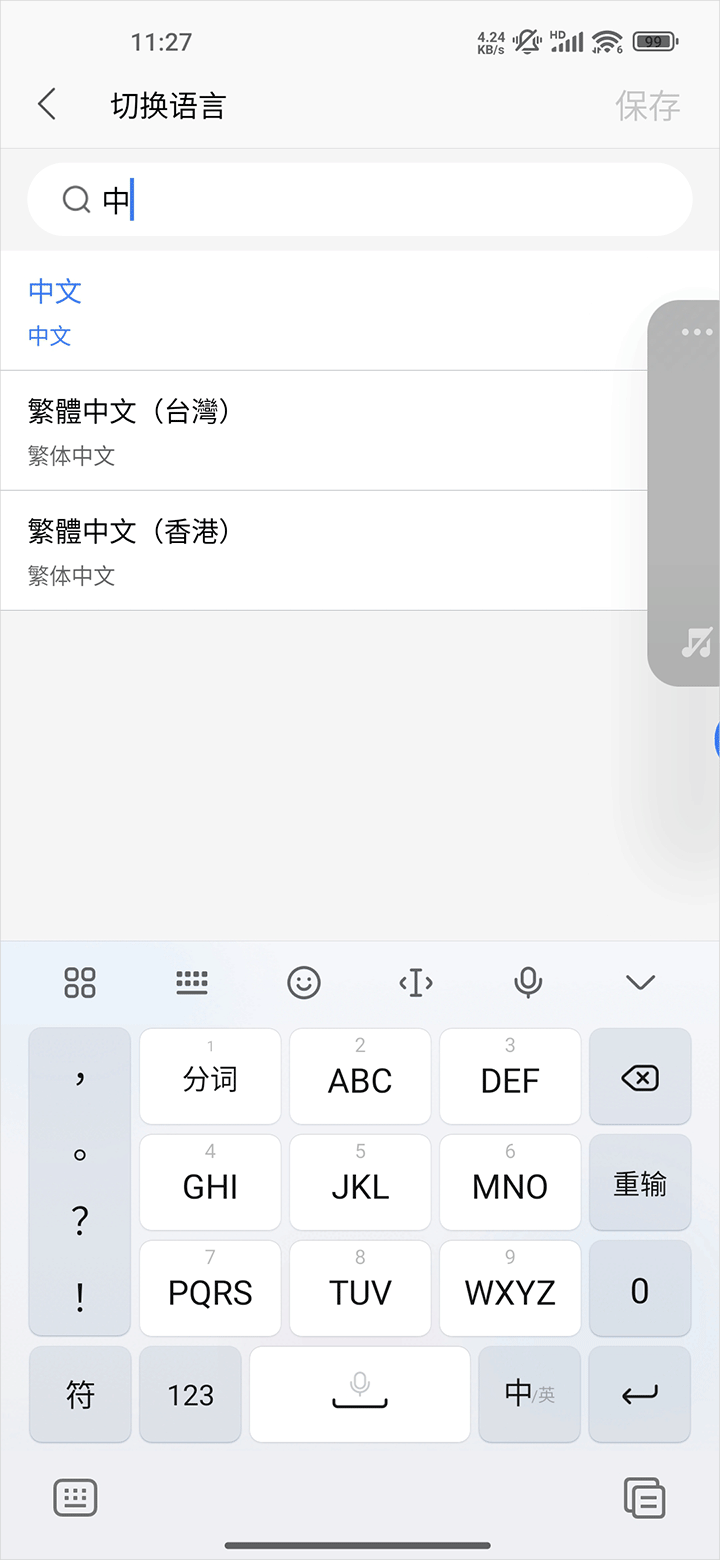Open the keyboard's four-square menu

point(80,983)
